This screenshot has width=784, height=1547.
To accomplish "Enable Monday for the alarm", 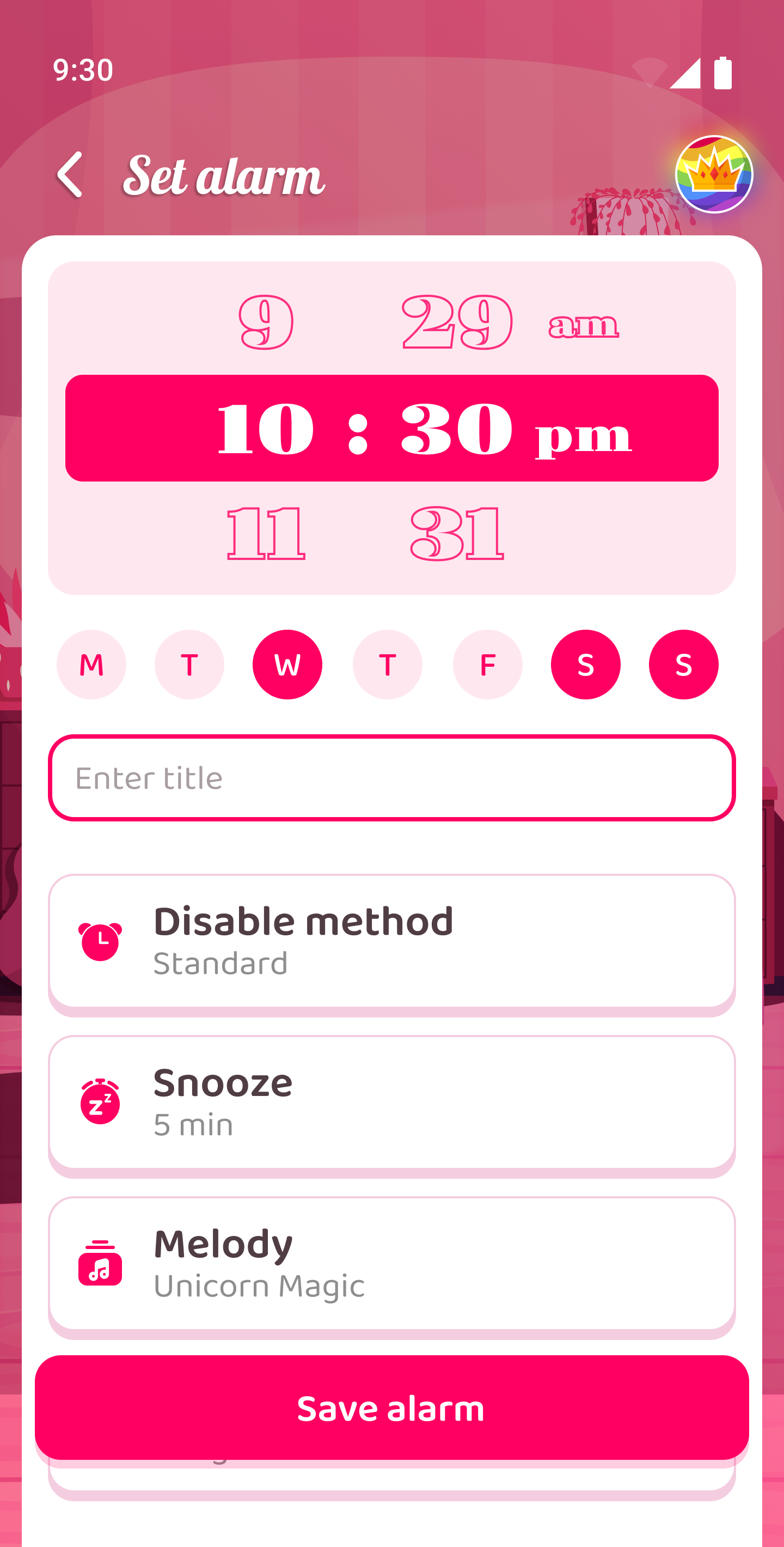I will [91, 664].
